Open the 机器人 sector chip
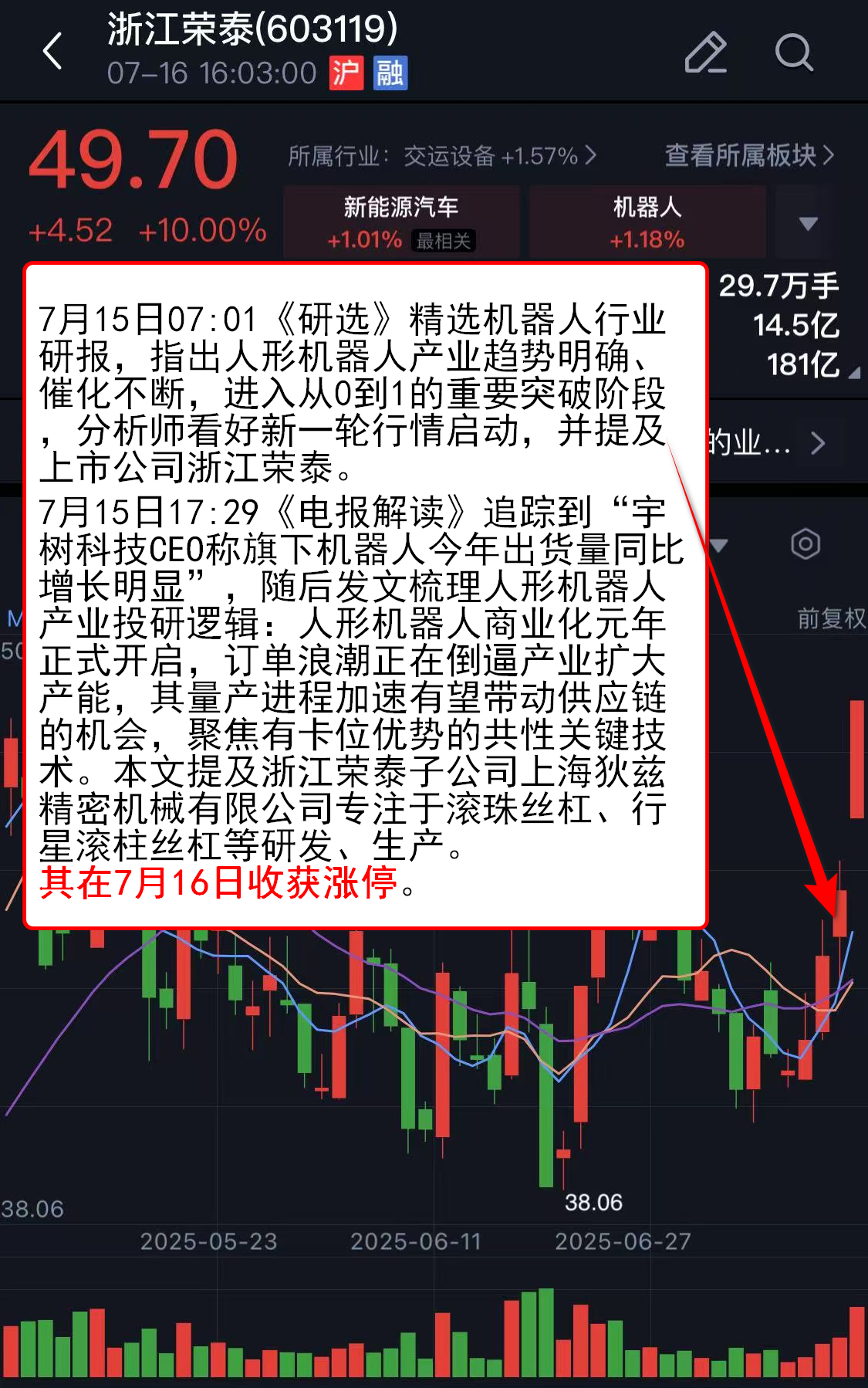 click(647, 222)
